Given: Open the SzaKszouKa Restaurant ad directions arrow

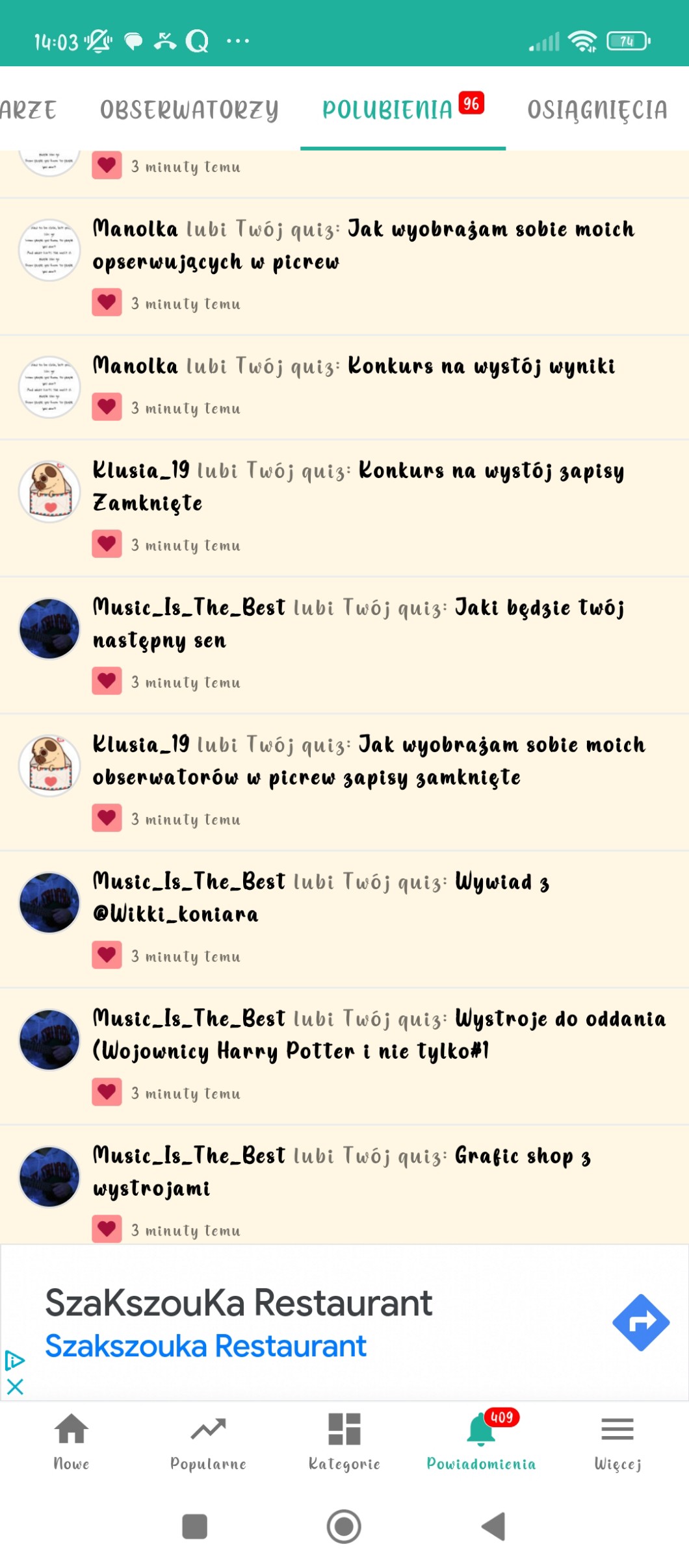Looking at the screenshot, I should (x=640, y=1322).
